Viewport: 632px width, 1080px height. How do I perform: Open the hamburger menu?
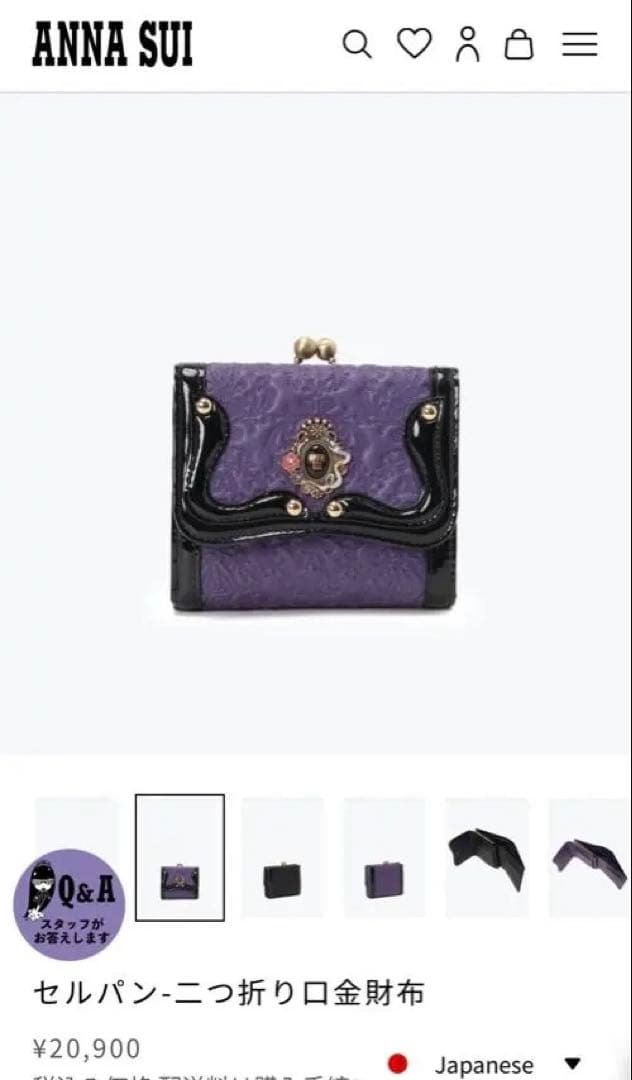579,45
